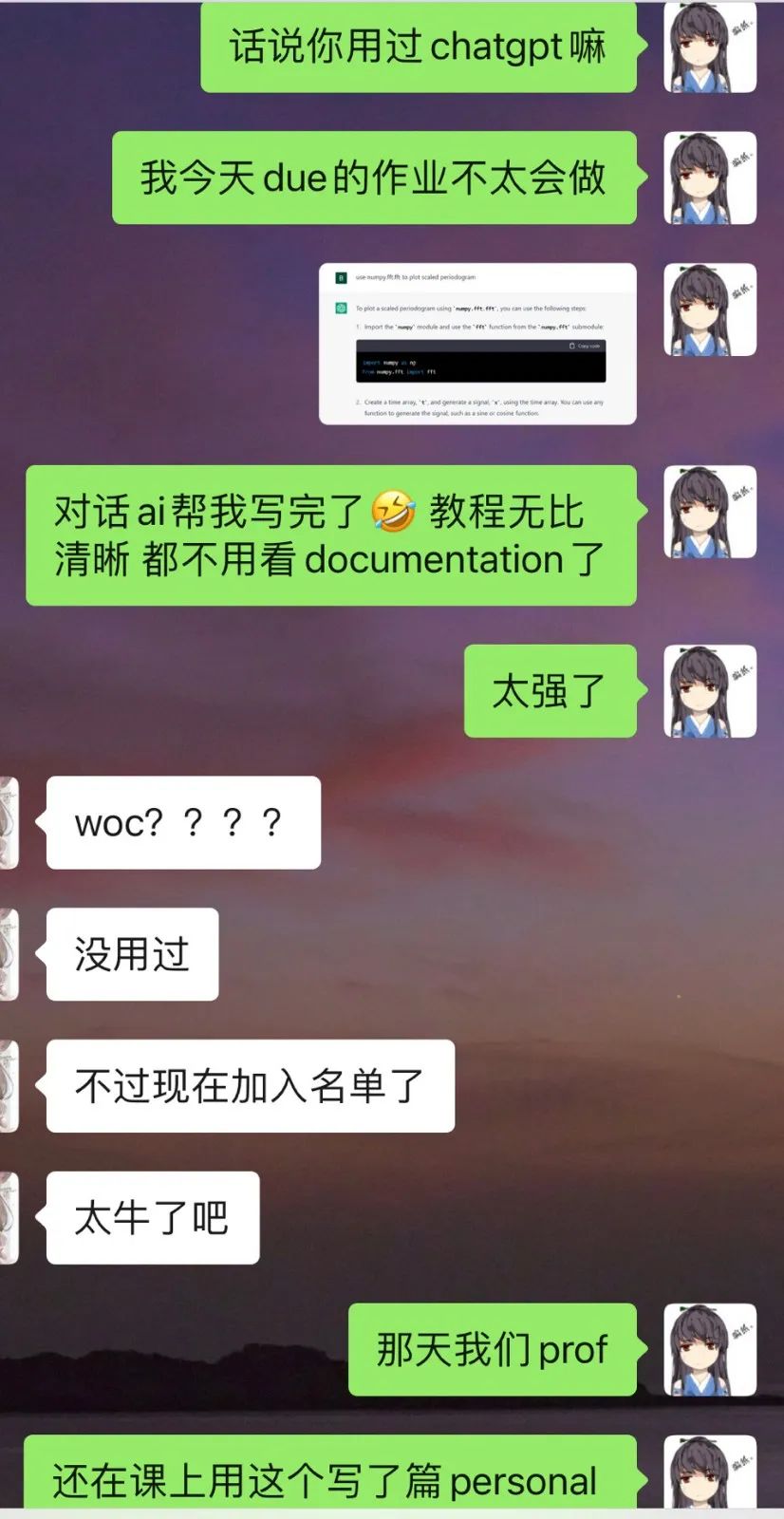Image resolution: width=784 pixels, height=1519 pixels.
Task: Open the shared ChatGPT screenshot image
Action: (x=477, y=344)
